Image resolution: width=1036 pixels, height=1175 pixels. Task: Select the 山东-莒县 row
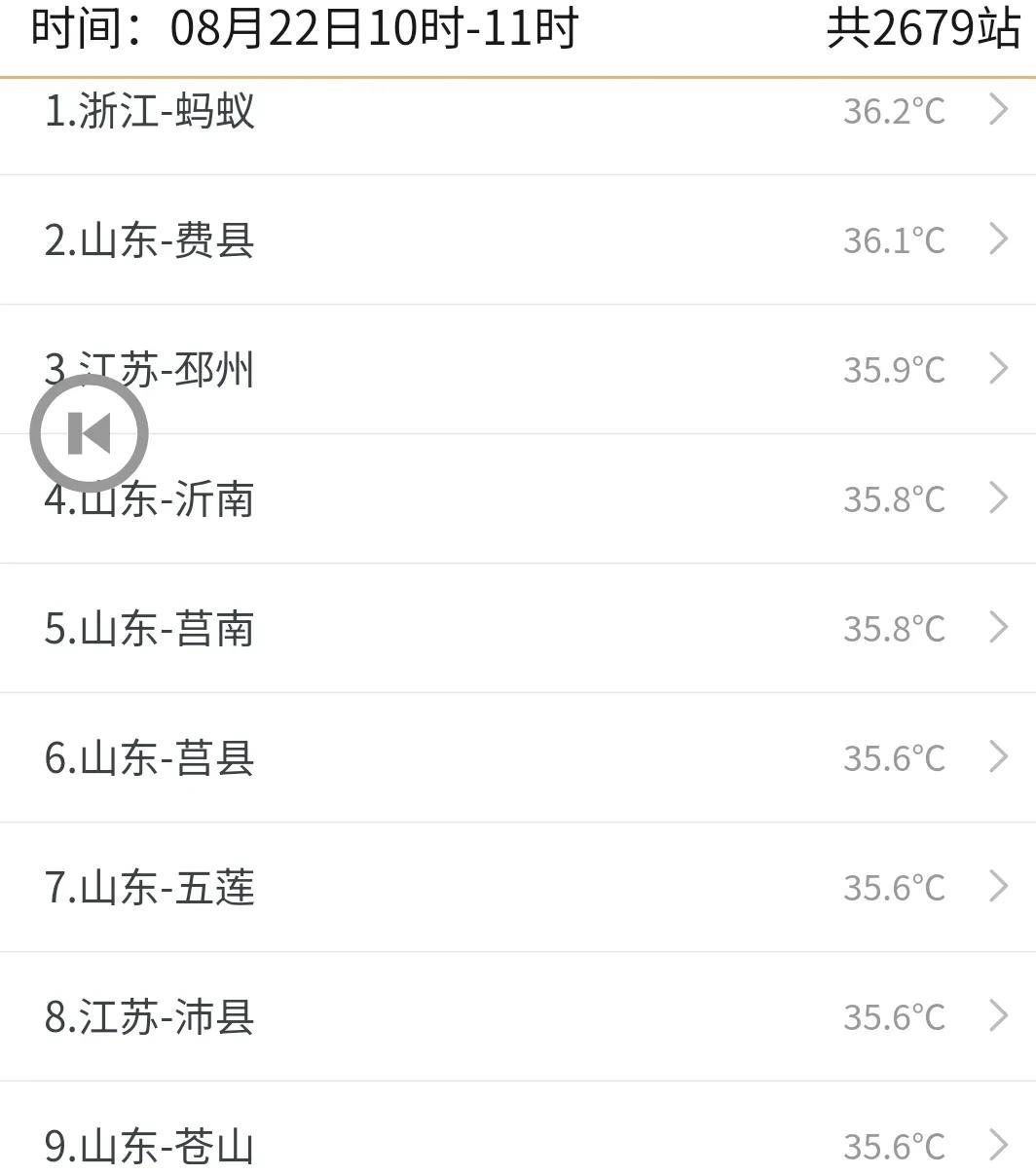pos(518,757)
